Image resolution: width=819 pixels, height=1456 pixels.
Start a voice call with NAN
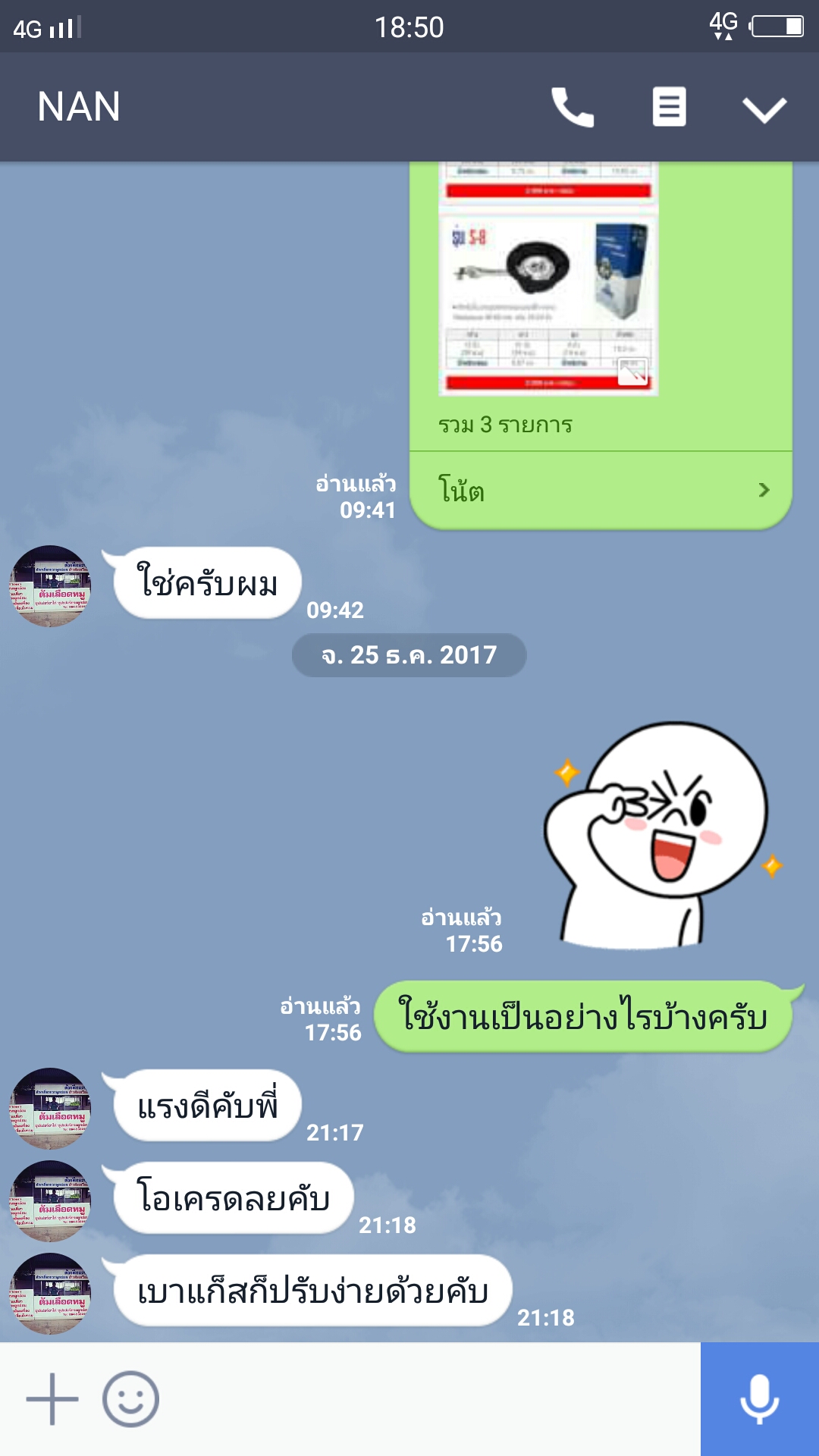(572, 108)
